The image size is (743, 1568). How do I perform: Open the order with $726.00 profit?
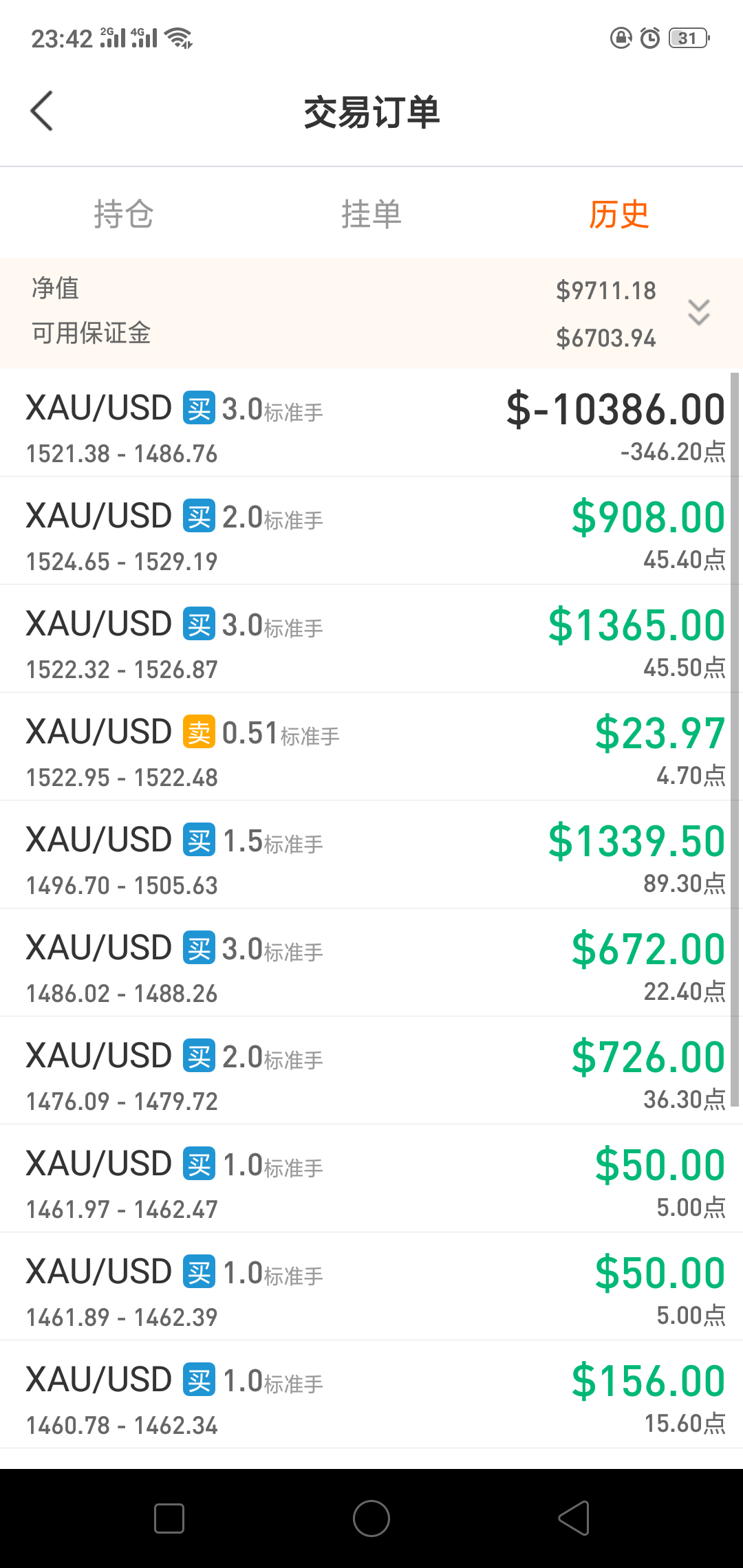(x=371, y=1071)
